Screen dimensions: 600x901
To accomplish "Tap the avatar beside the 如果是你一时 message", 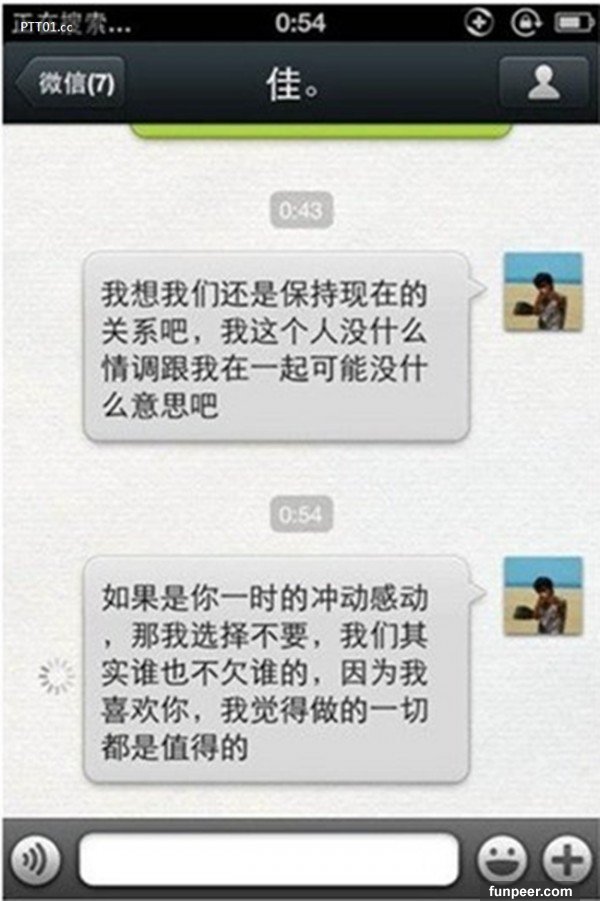I will click(543, 597).
